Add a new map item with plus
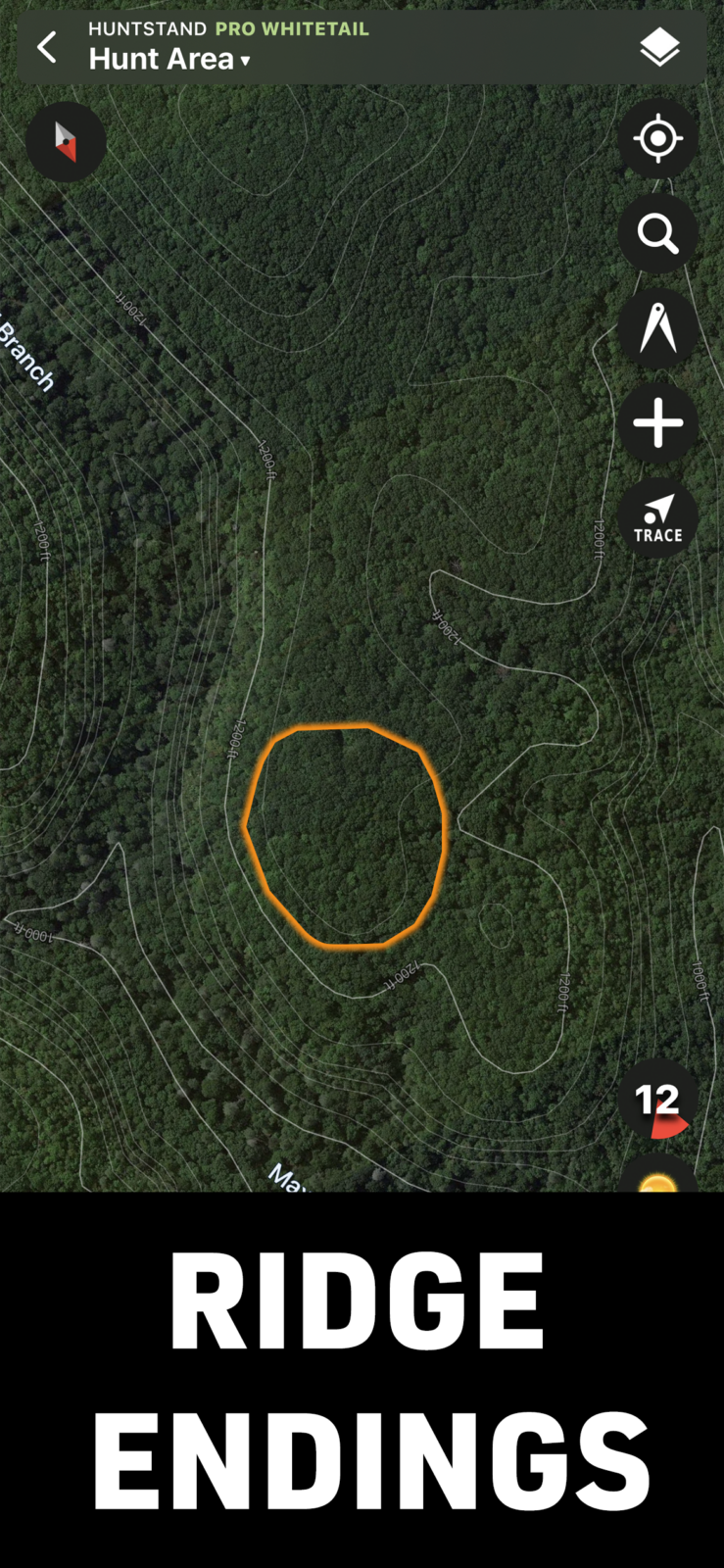This screenshot has width=724, height=1568. coord(657,423)
